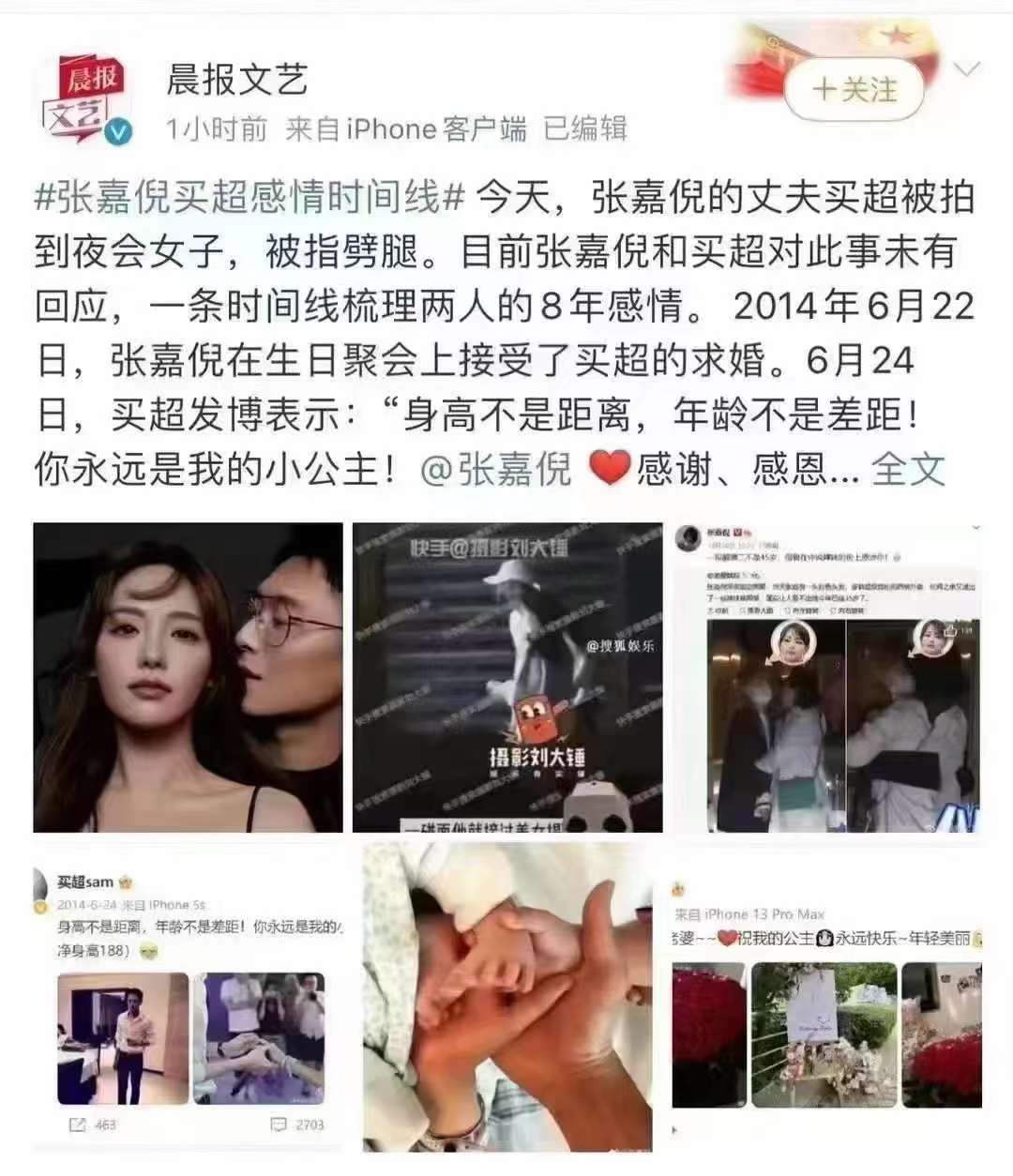Viewport: 1013px width, 1176px height.
Task: Open the post options chevron
Action: click(966, 69)
